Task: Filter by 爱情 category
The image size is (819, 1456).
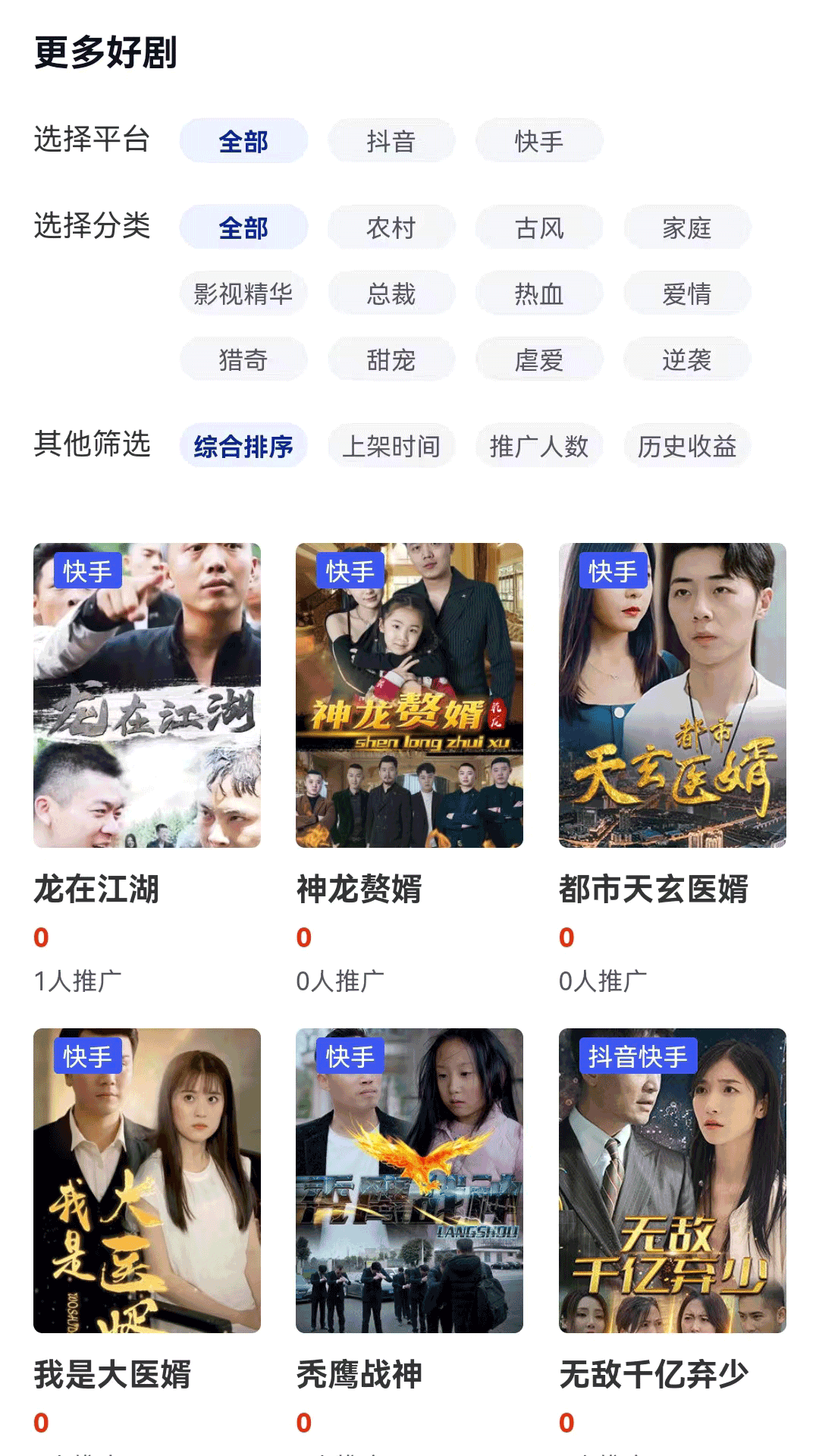Action: pos(687,293)
